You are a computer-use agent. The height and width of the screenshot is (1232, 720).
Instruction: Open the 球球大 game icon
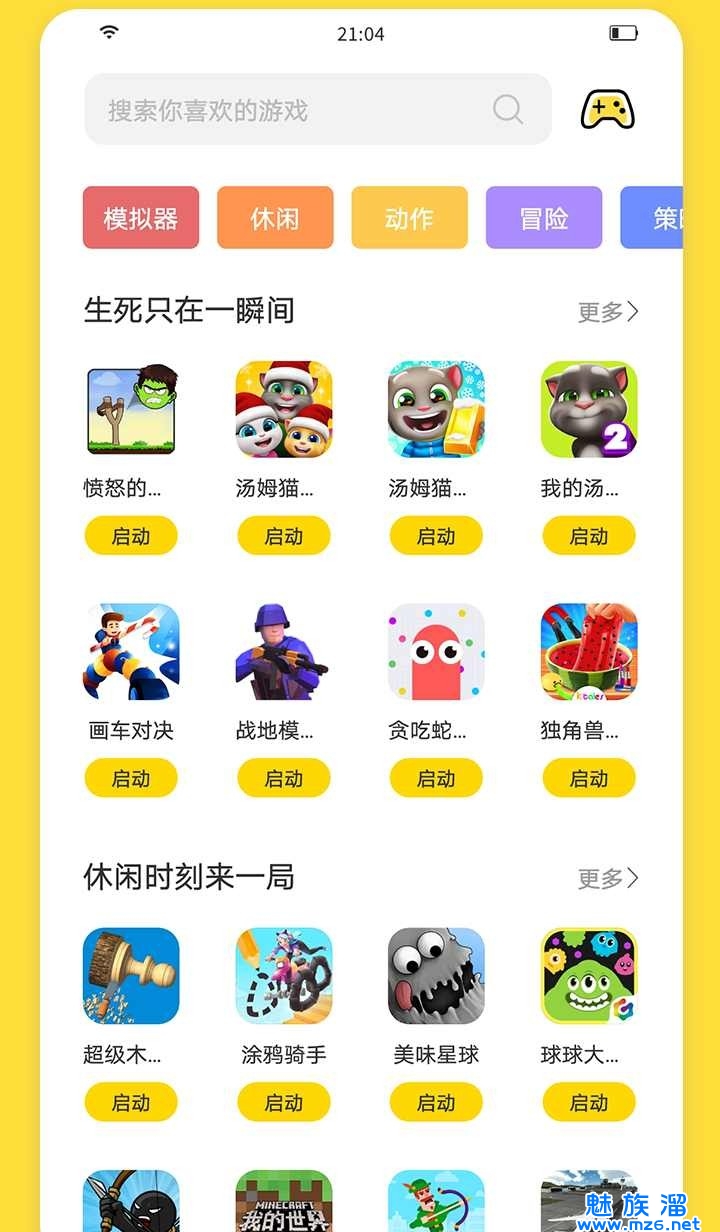click(x=589, y=976)
